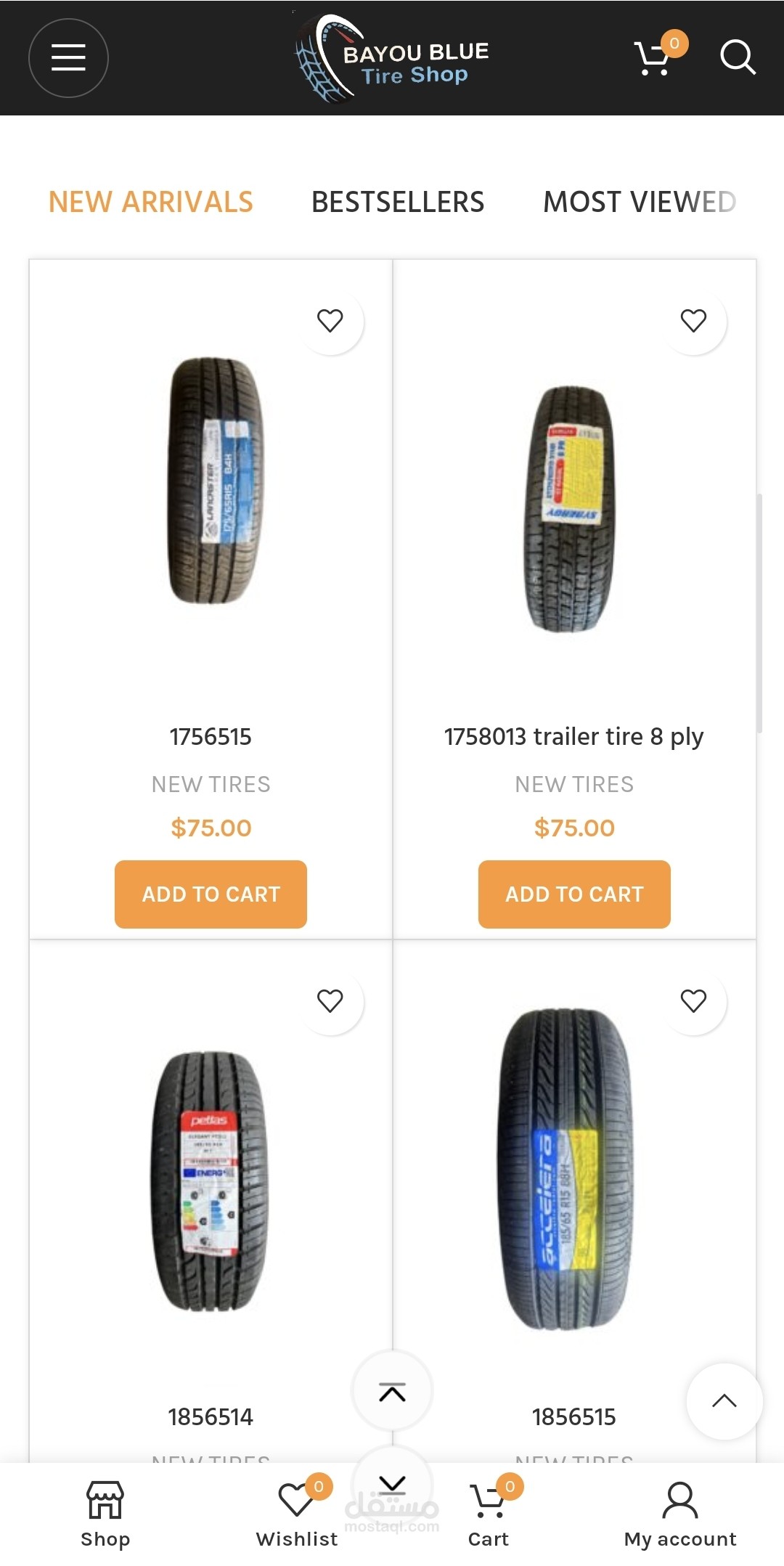Add tire 1856515 to wishlist
Viewport: 784px width, 1566px height.
point(693,1001)
